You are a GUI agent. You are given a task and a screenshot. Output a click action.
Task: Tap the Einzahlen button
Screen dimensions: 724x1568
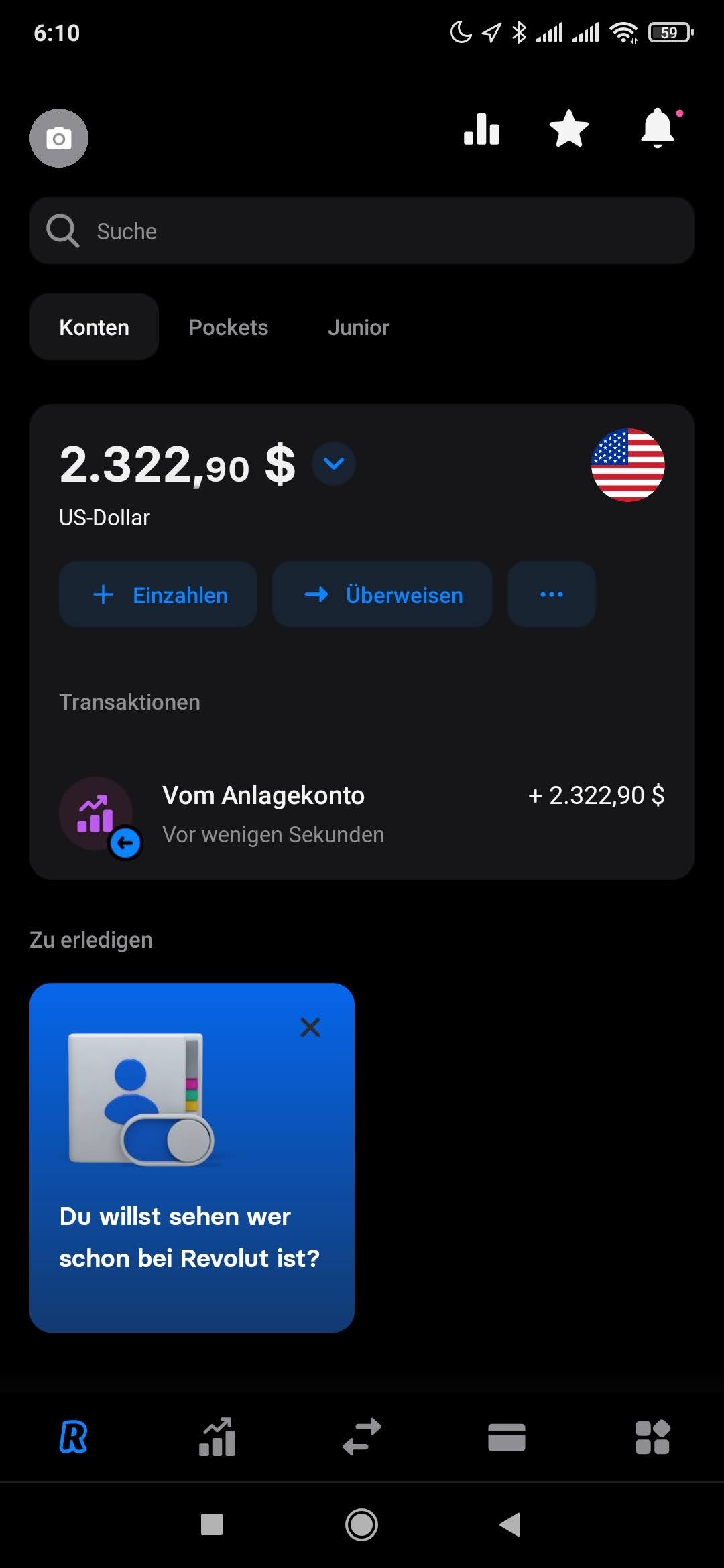click(x=158, y=594)
